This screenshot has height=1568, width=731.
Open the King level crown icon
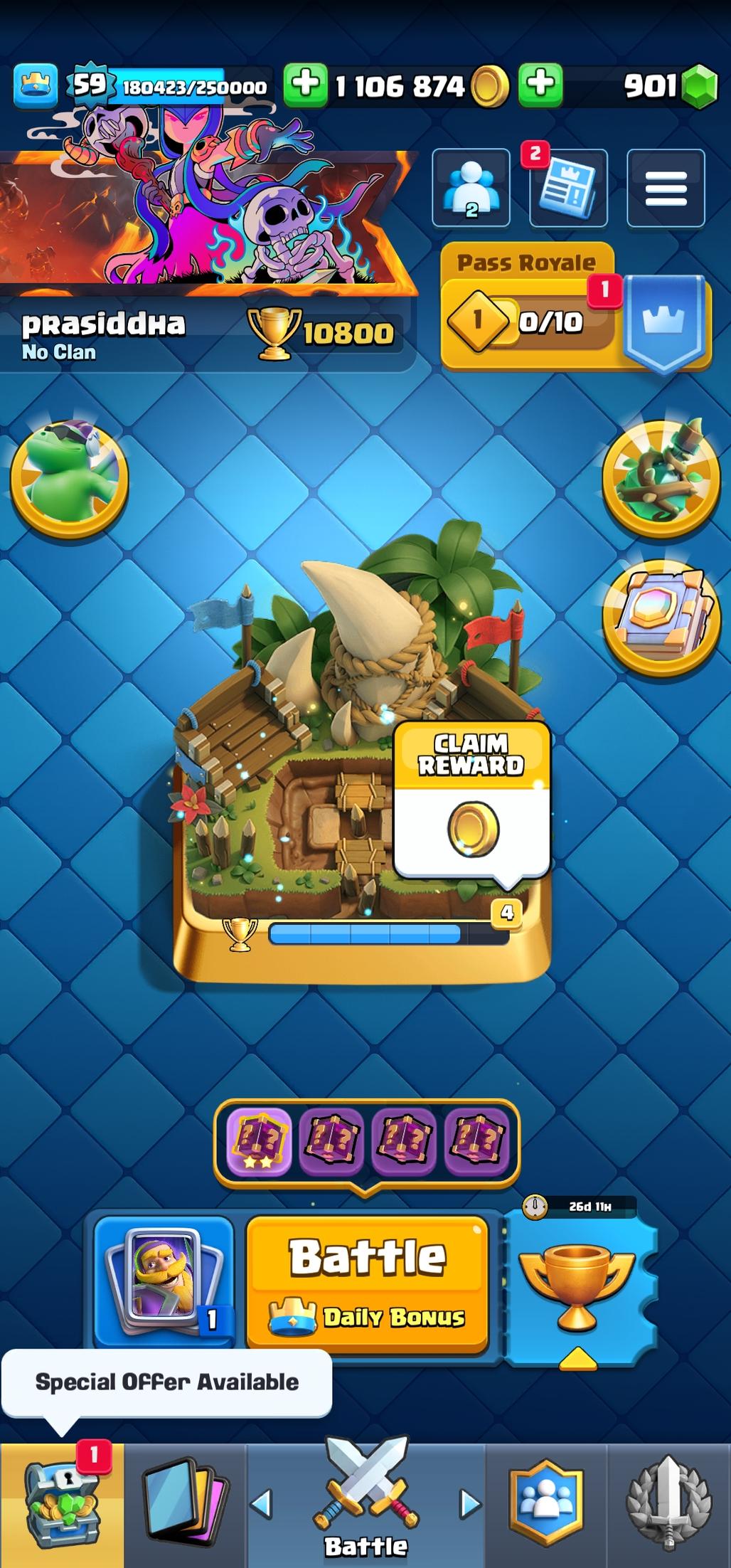click(35, 85)
